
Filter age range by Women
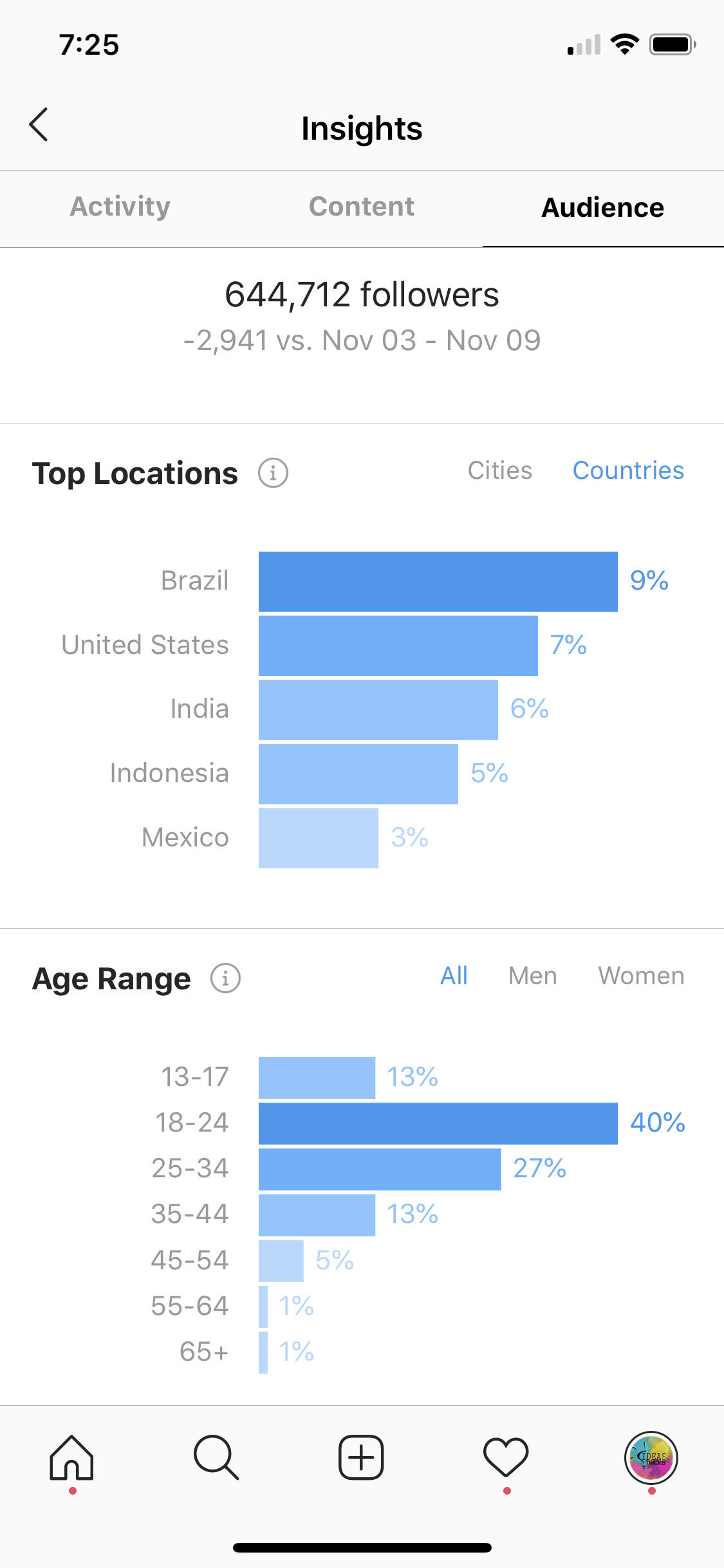point(641,976)
